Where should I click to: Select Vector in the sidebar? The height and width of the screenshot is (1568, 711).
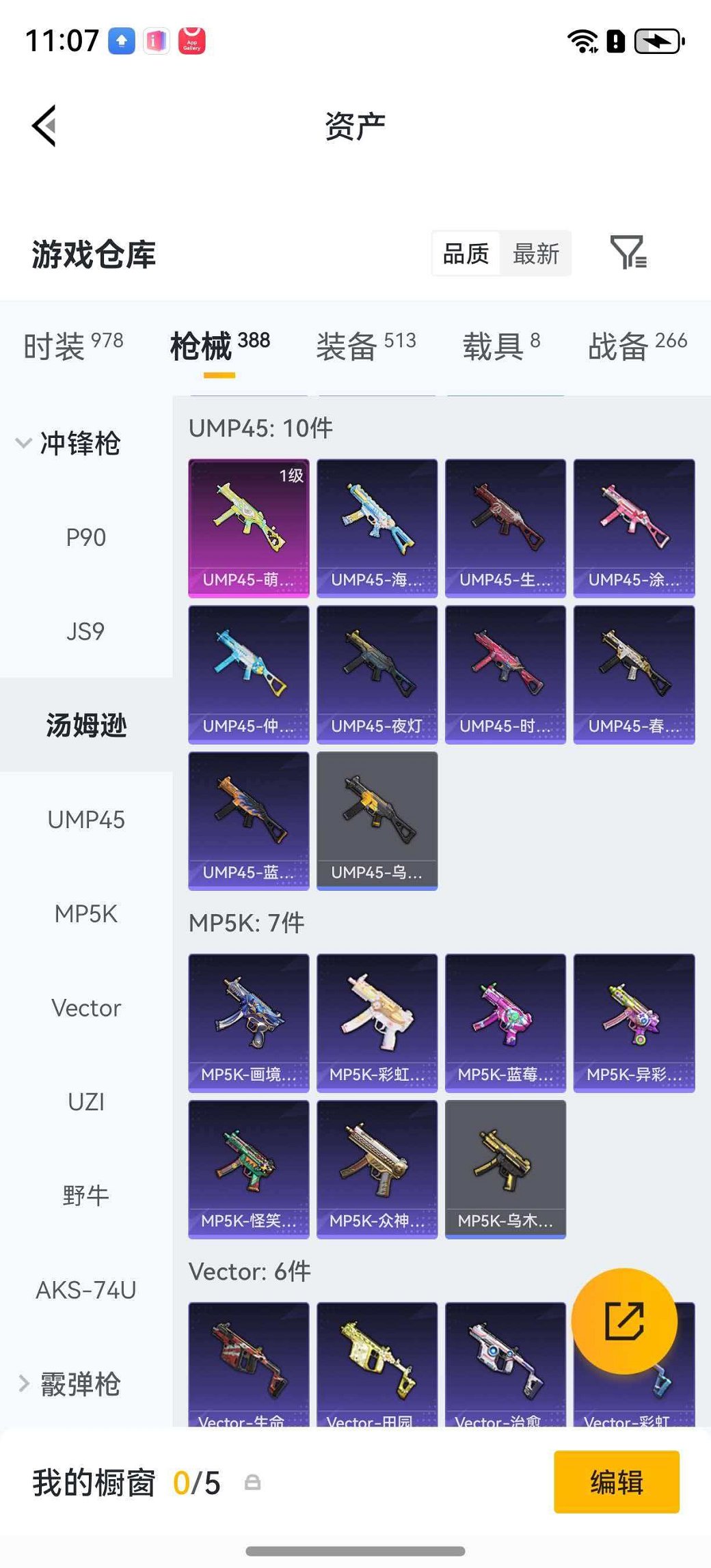coord(86,1008)
